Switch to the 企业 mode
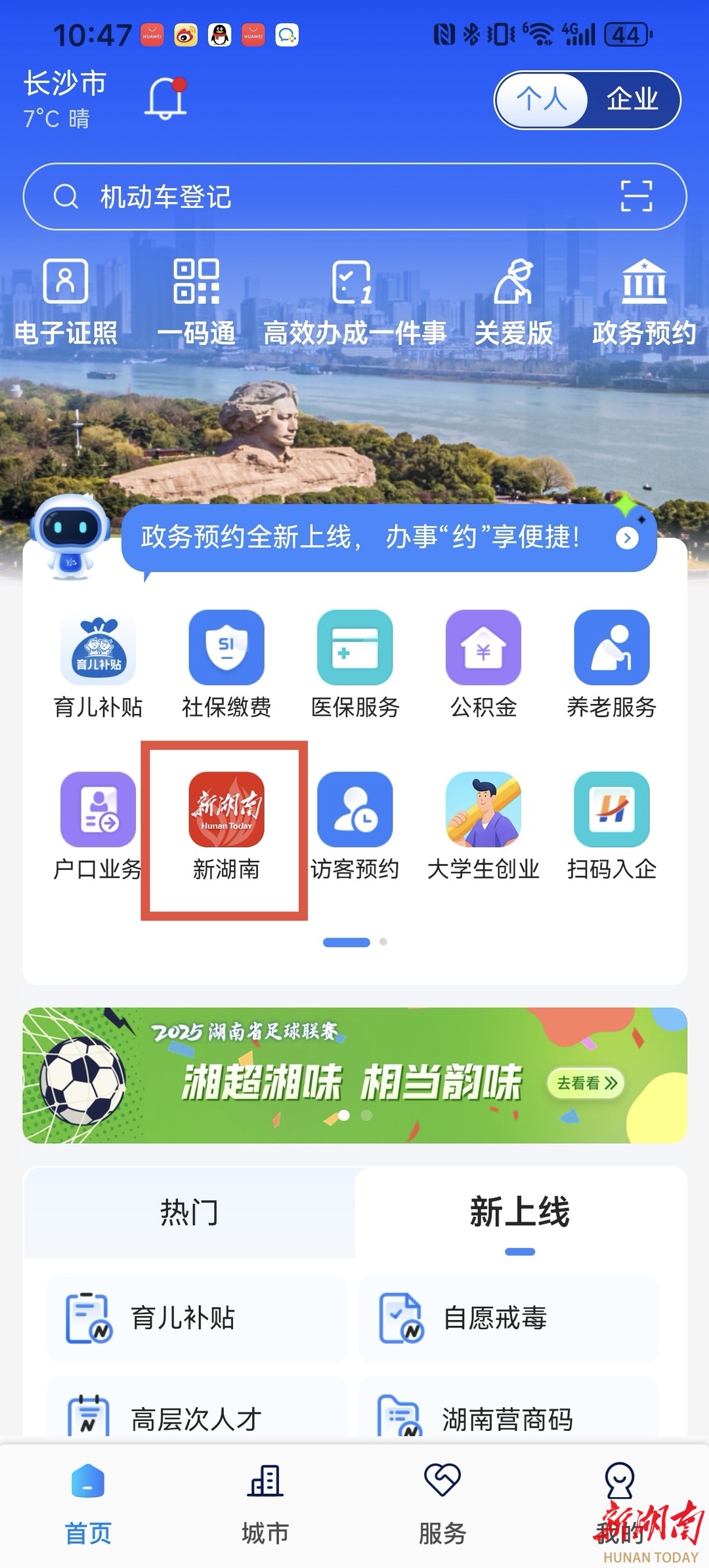Image resolution: width=709 pixels, height=1568 pixels. point(632,100)
